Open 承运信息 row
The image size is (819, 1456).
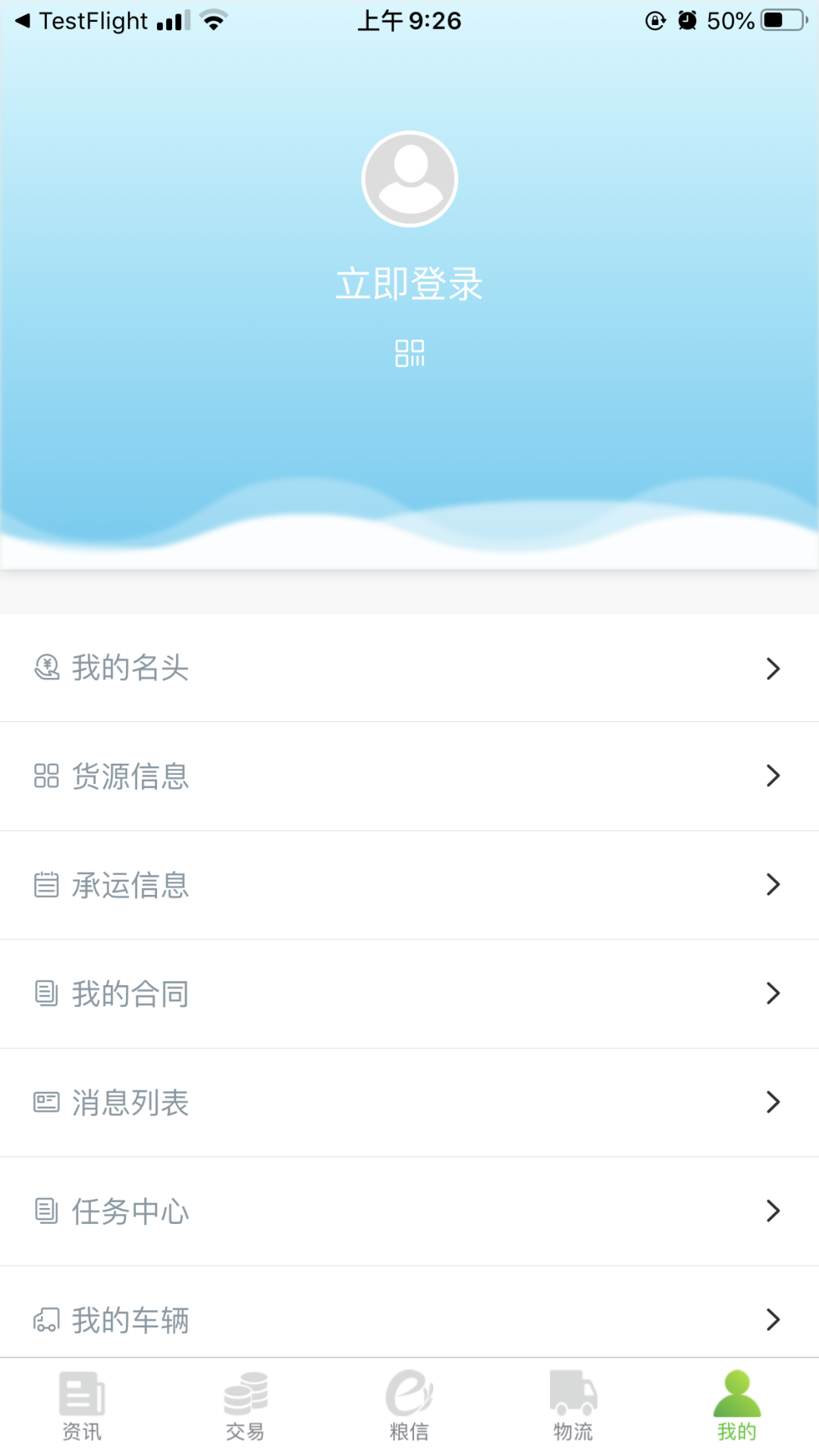click(409, 885)
